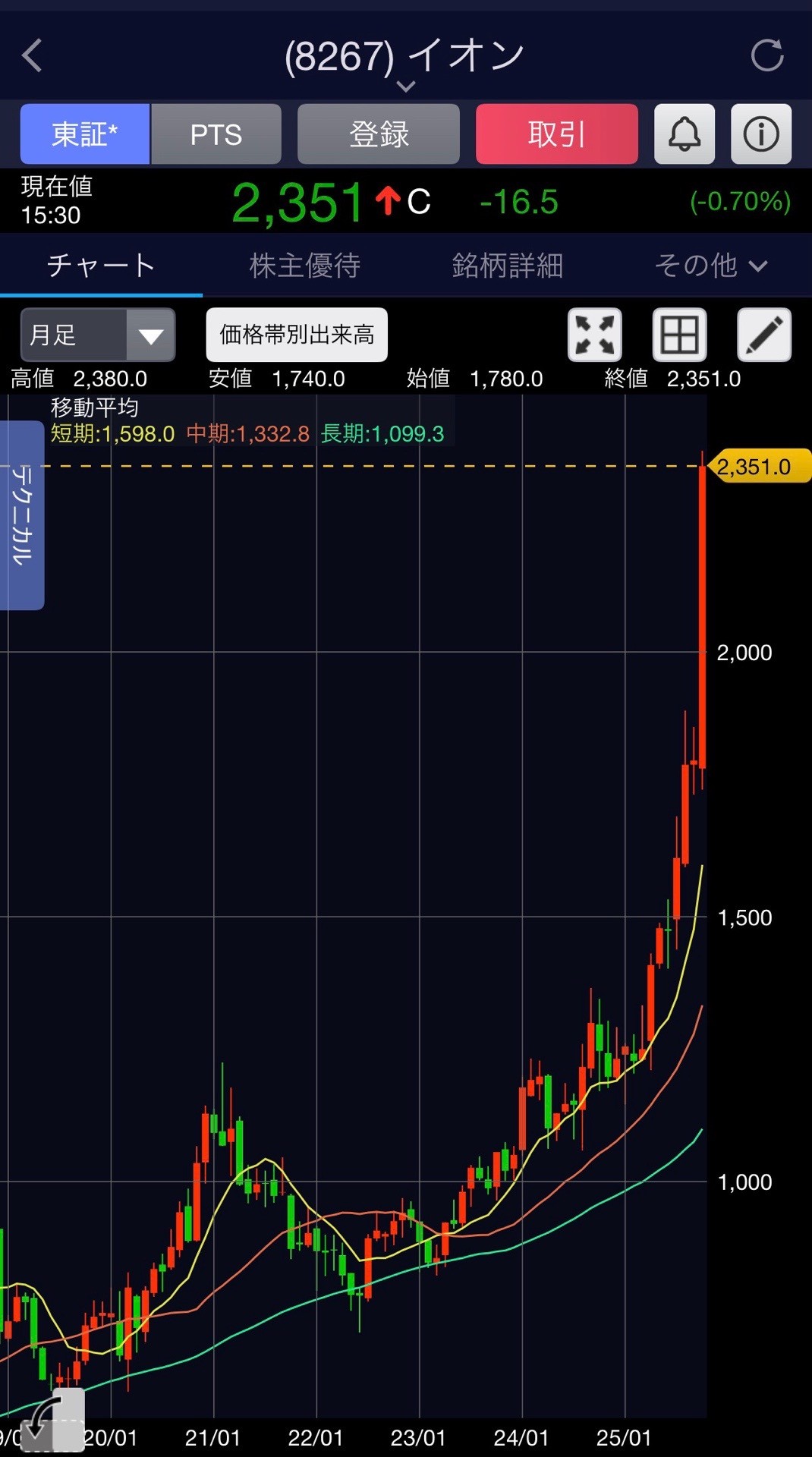This screenshot has height=1457, width=812.
Task: Expand the stock name dropdown chevron
Action: 406,86
